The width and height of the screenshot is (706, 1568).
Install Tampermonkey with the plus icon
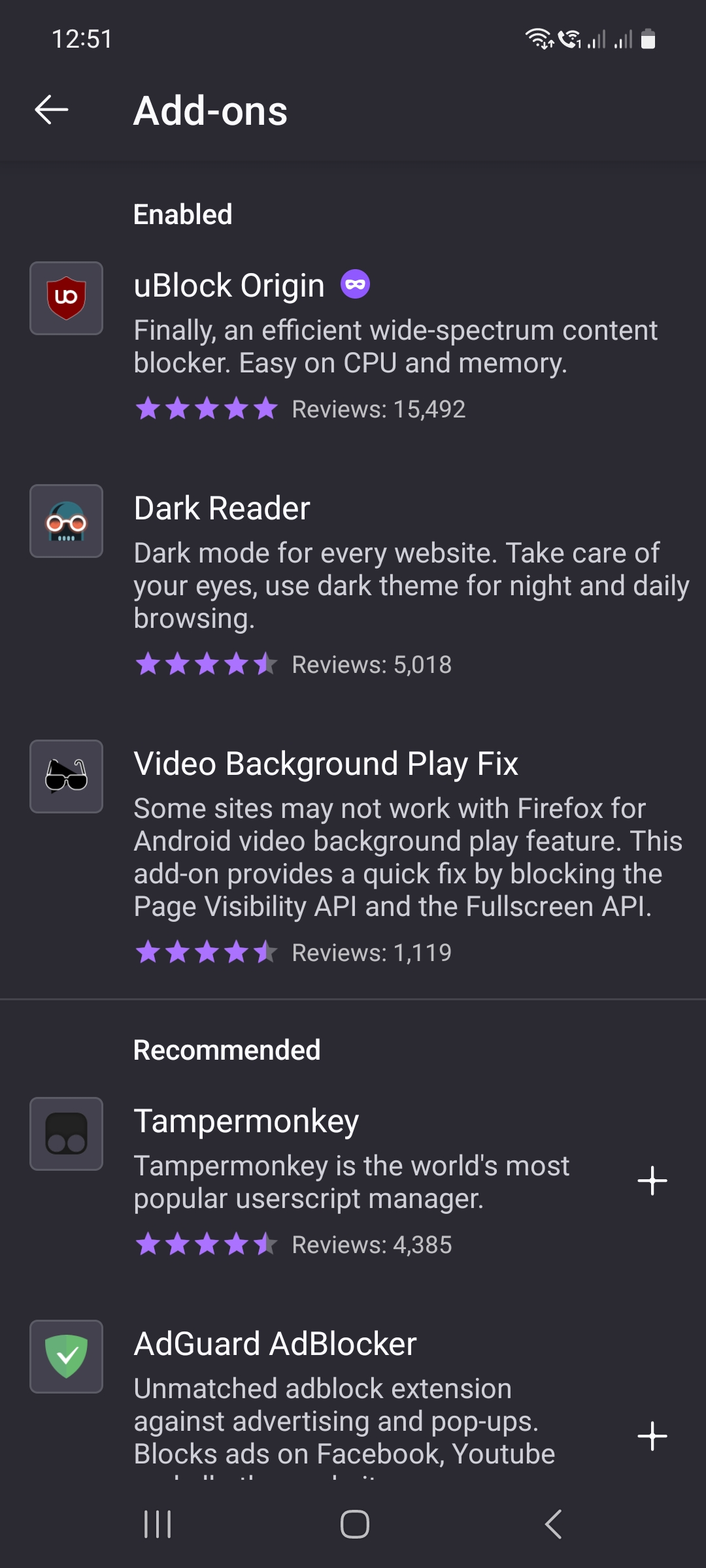pos(652,1181)
